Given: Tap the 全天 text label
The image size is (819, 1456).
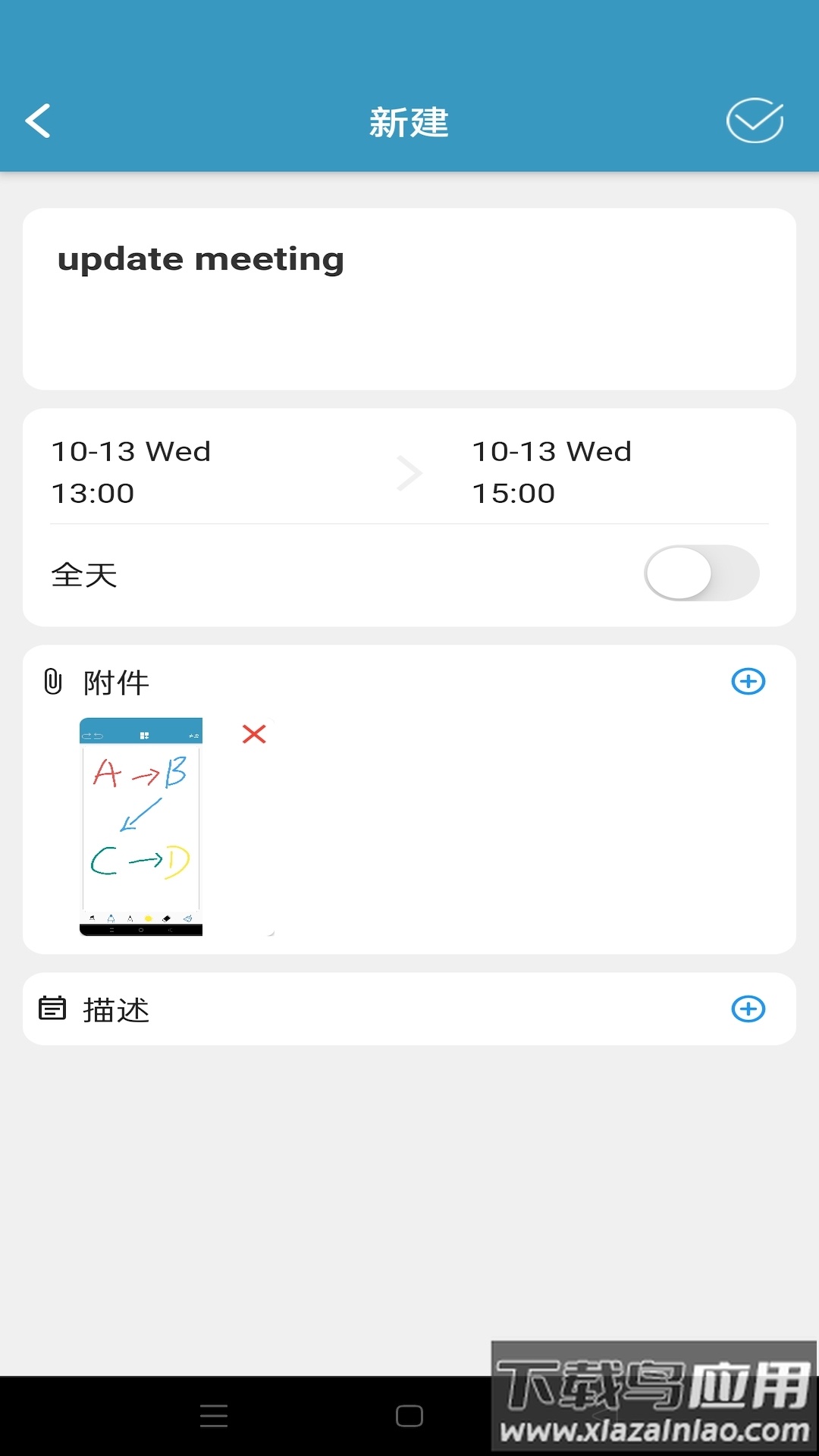Looking at the screenshot, I should click(83, 574).
